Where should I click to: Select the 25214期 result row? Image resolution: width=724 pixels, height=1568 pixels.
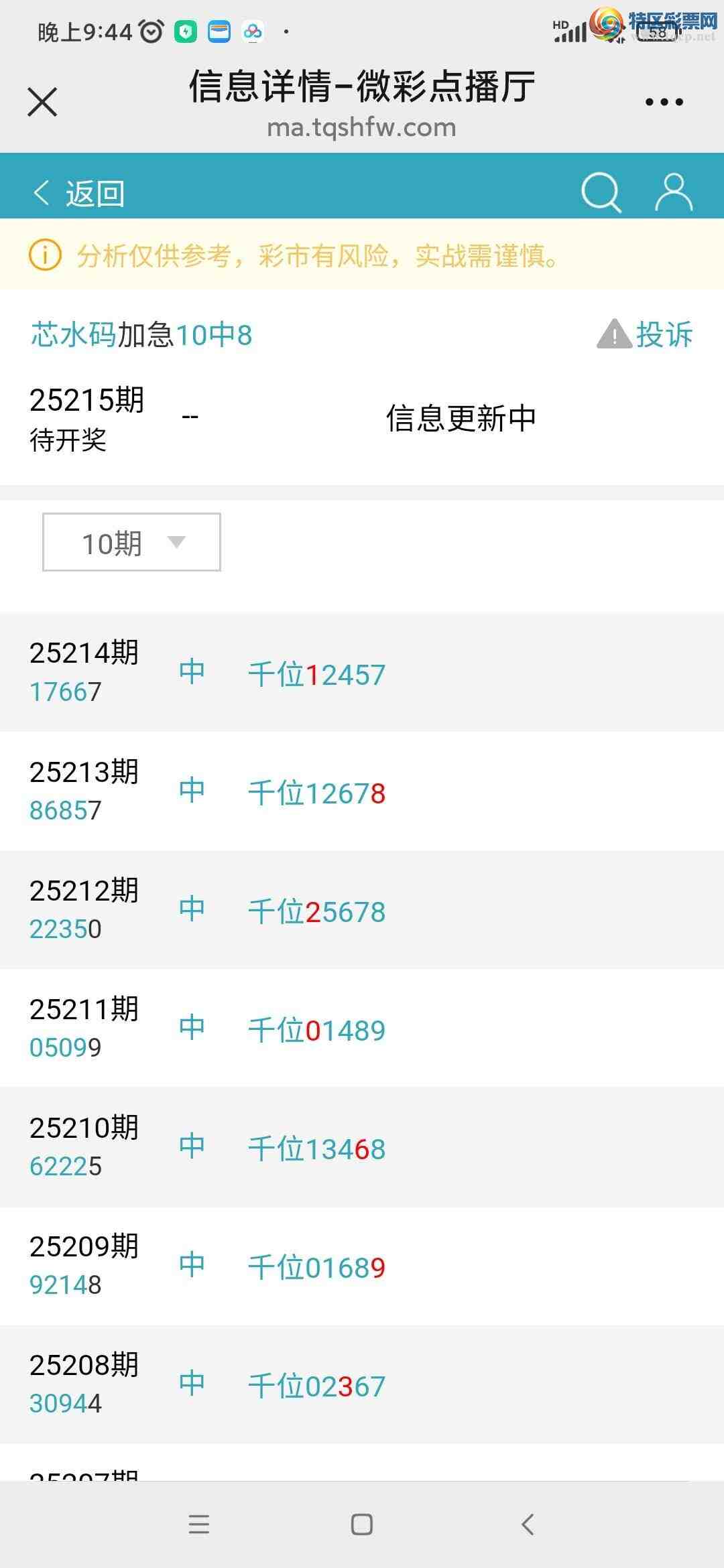tap(362, 670)
